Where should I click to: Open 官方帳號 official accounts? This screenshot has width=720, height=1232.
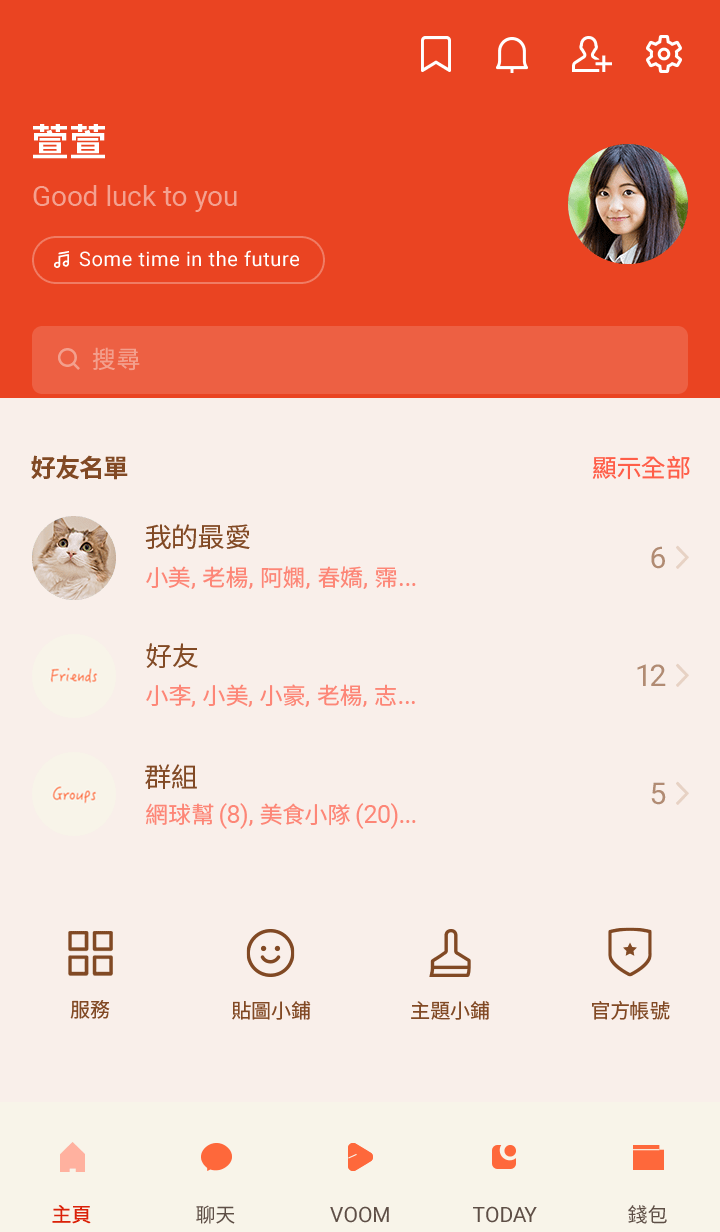[630, 975]
